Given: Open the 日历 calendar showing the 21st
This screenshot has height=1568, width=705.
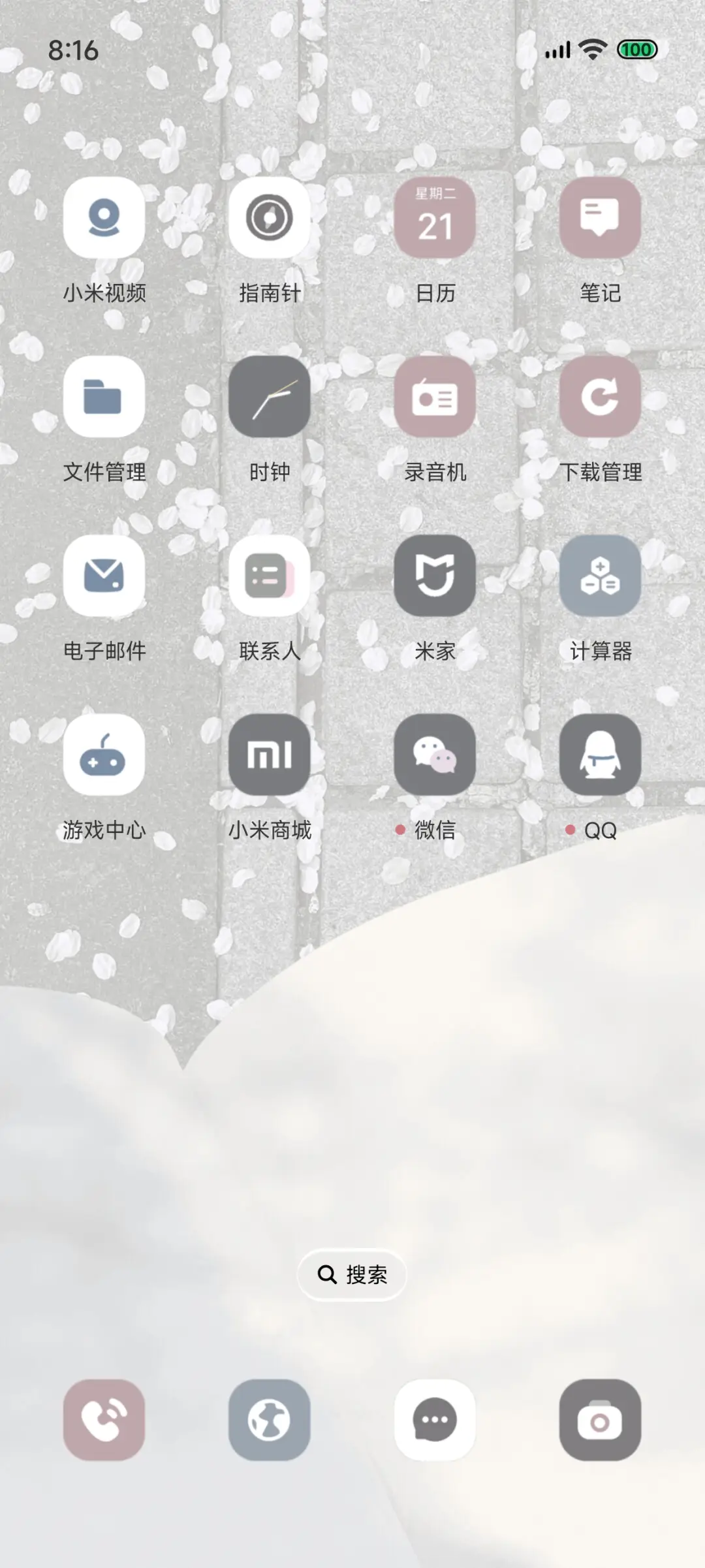Looking at the screenshot, I should coord(435,219).
